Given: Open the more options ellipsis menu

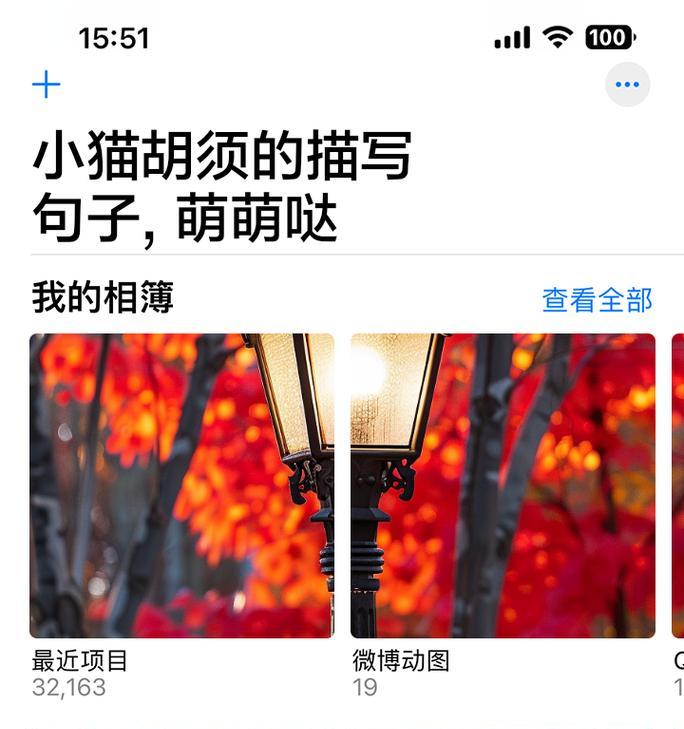Looking at the screenshot, I should (x=627, y=85).
